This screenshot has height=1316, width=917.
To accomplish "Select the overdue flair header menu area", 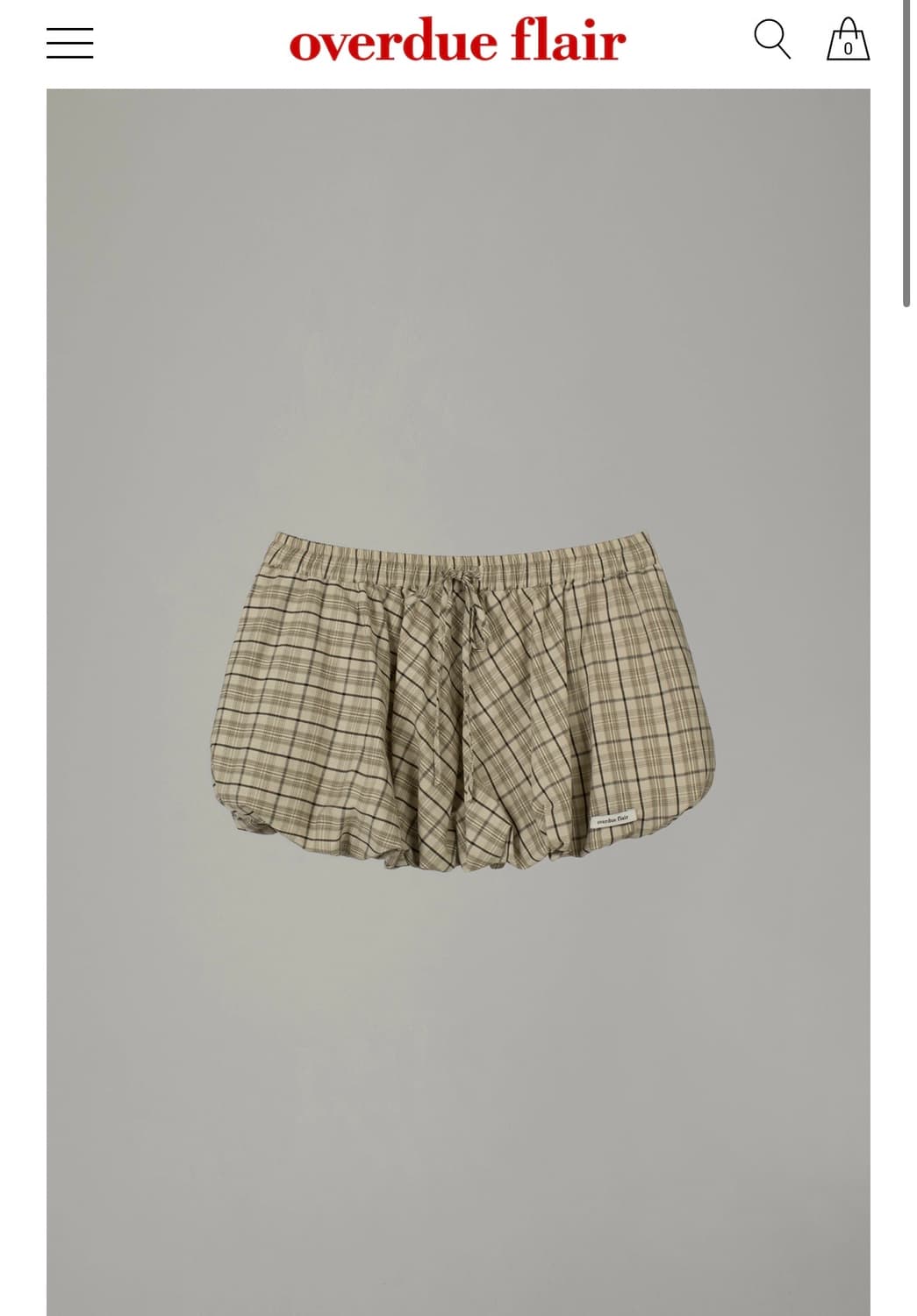I will click(458, 40).
